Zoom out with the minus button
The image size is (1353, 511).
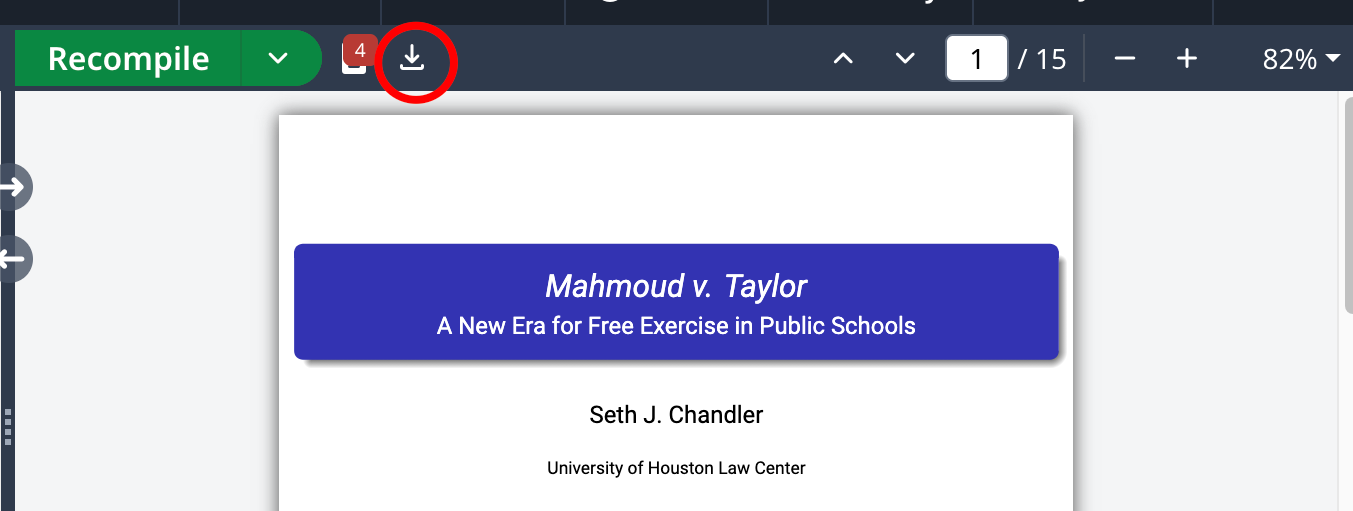pyautogui.click(x=1125, y=59)
